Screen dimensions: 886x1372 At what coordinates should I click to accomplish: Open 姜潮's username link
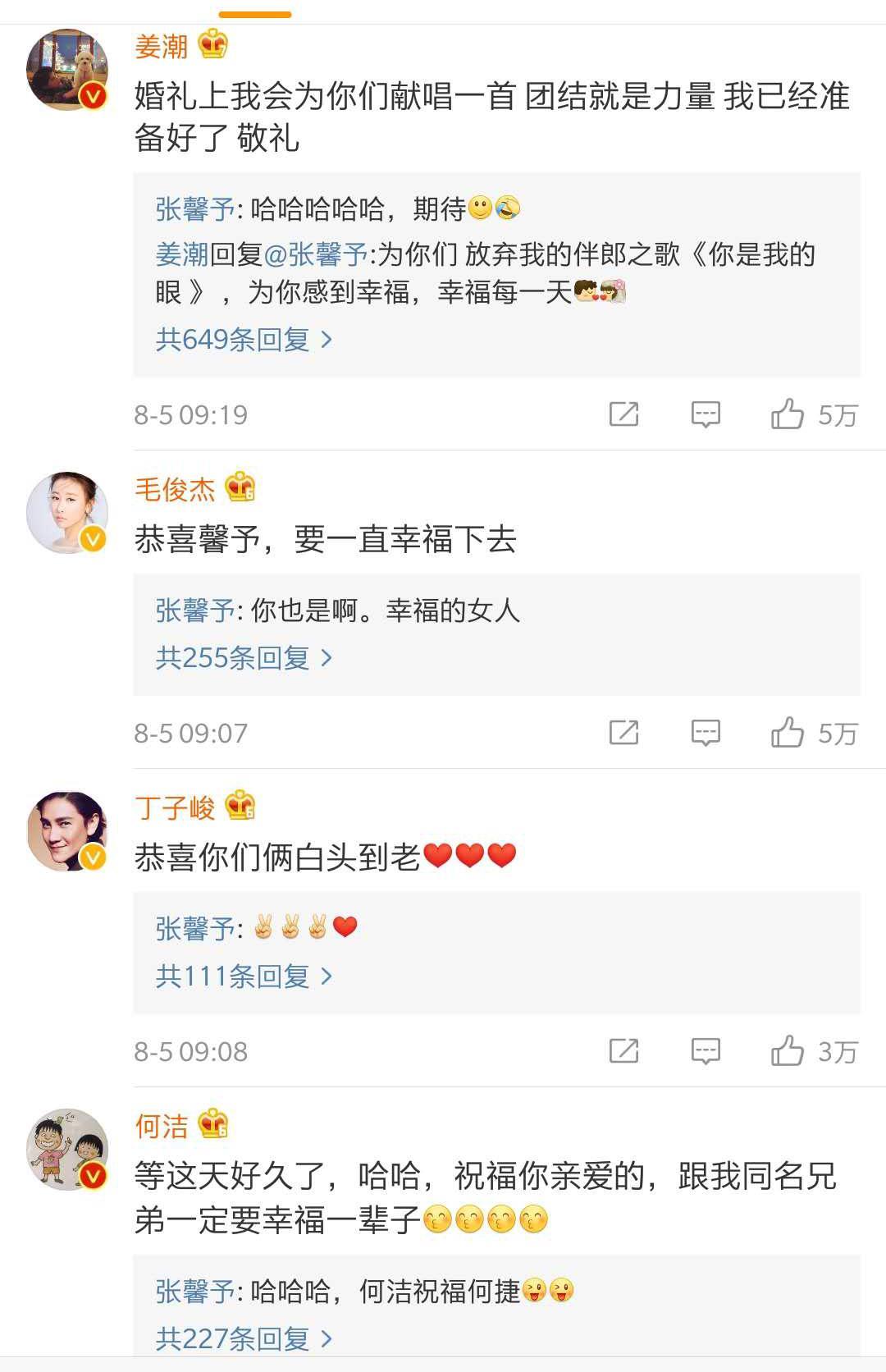(162, 46)
